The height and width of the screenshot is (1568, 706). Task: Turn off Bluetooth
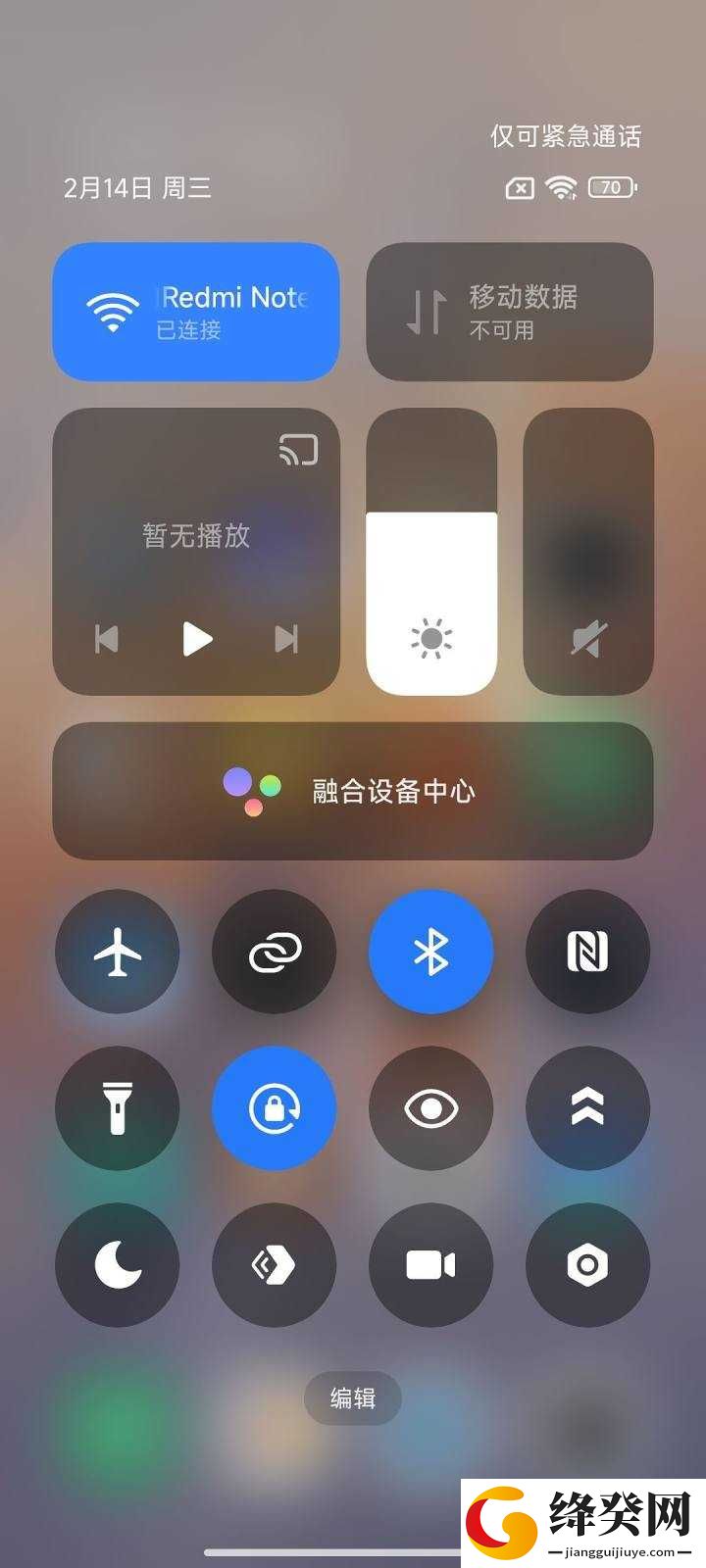click(431, 952)
